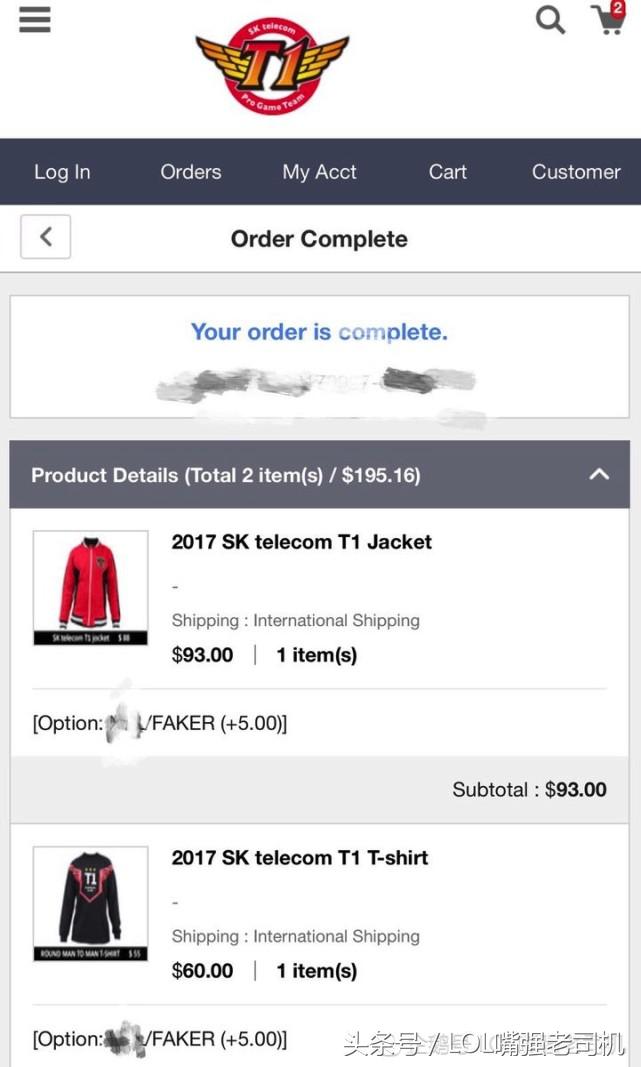
Task: Go to Log In
Action: coord(62,172)
